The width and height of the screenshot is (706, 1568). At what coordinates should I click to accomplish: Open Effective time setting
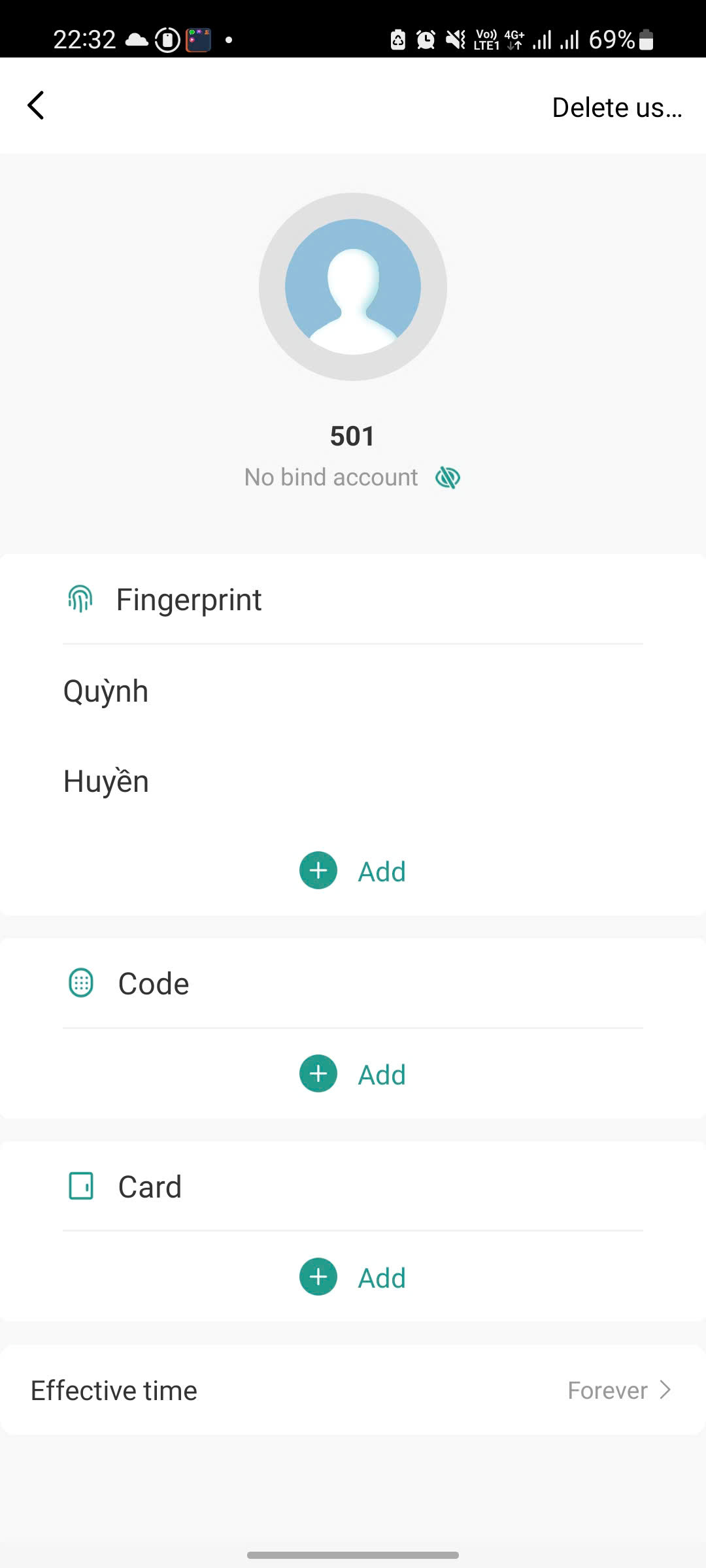coord(353,1390)
